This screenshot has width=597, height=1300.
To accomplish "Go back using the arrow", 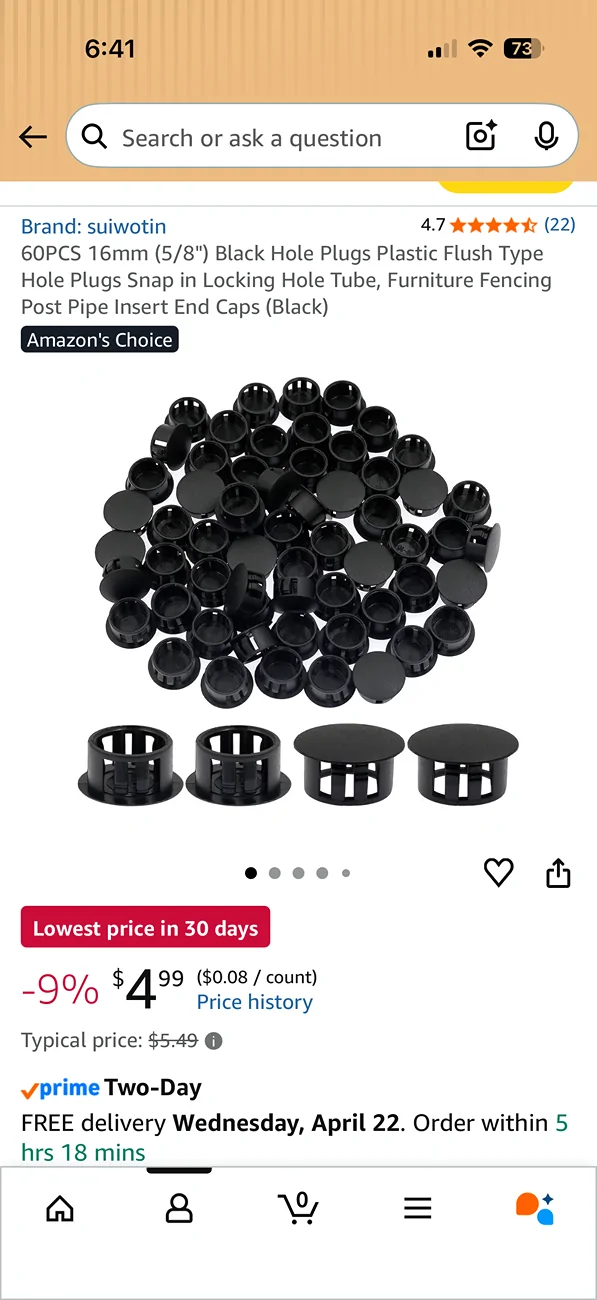I will (x=33, y=138).
